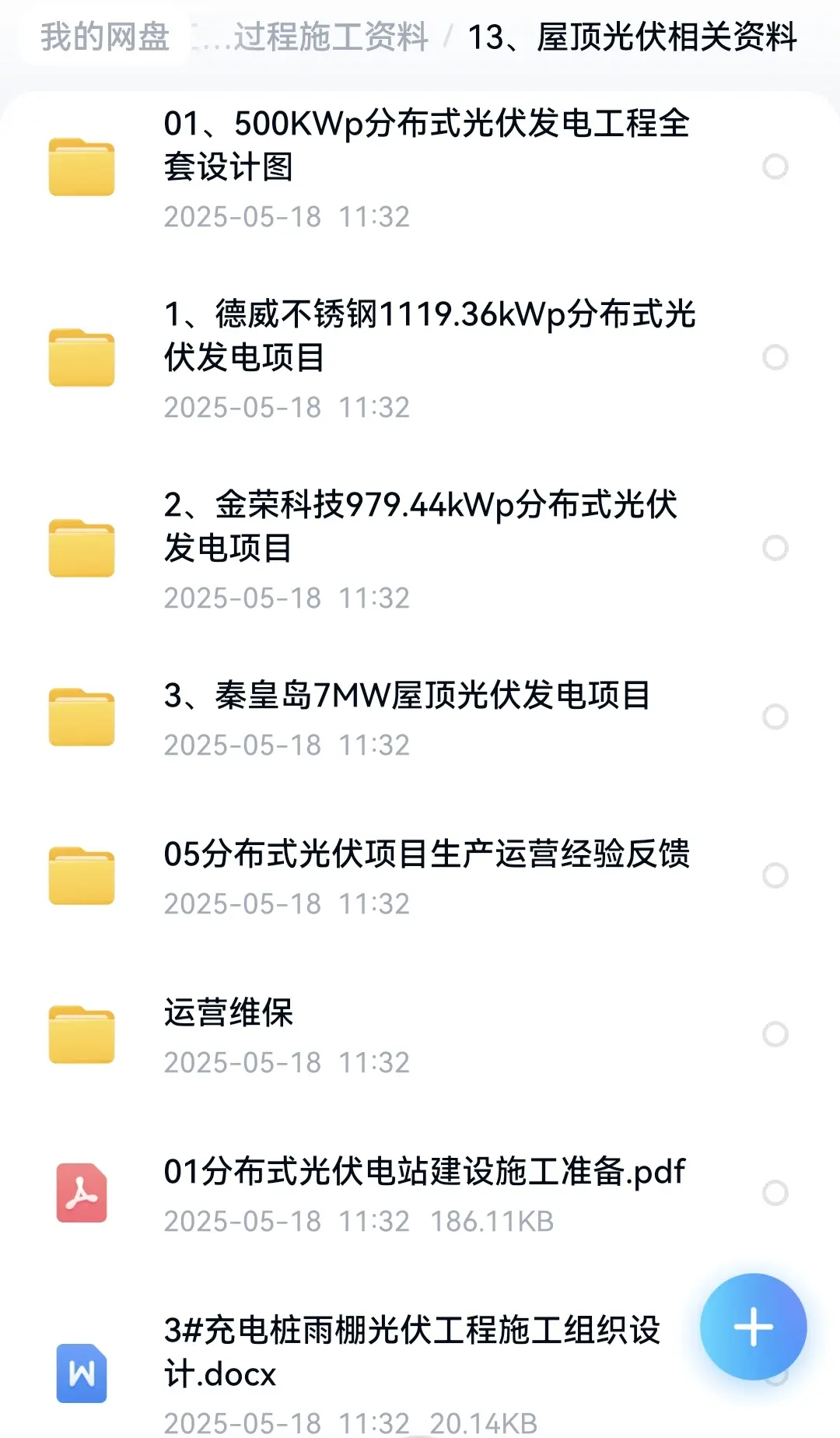Tick the selection circle for 德威不锈钢 folder
The width and height of the screenshot is (840, 1438).
pos(775,357)
